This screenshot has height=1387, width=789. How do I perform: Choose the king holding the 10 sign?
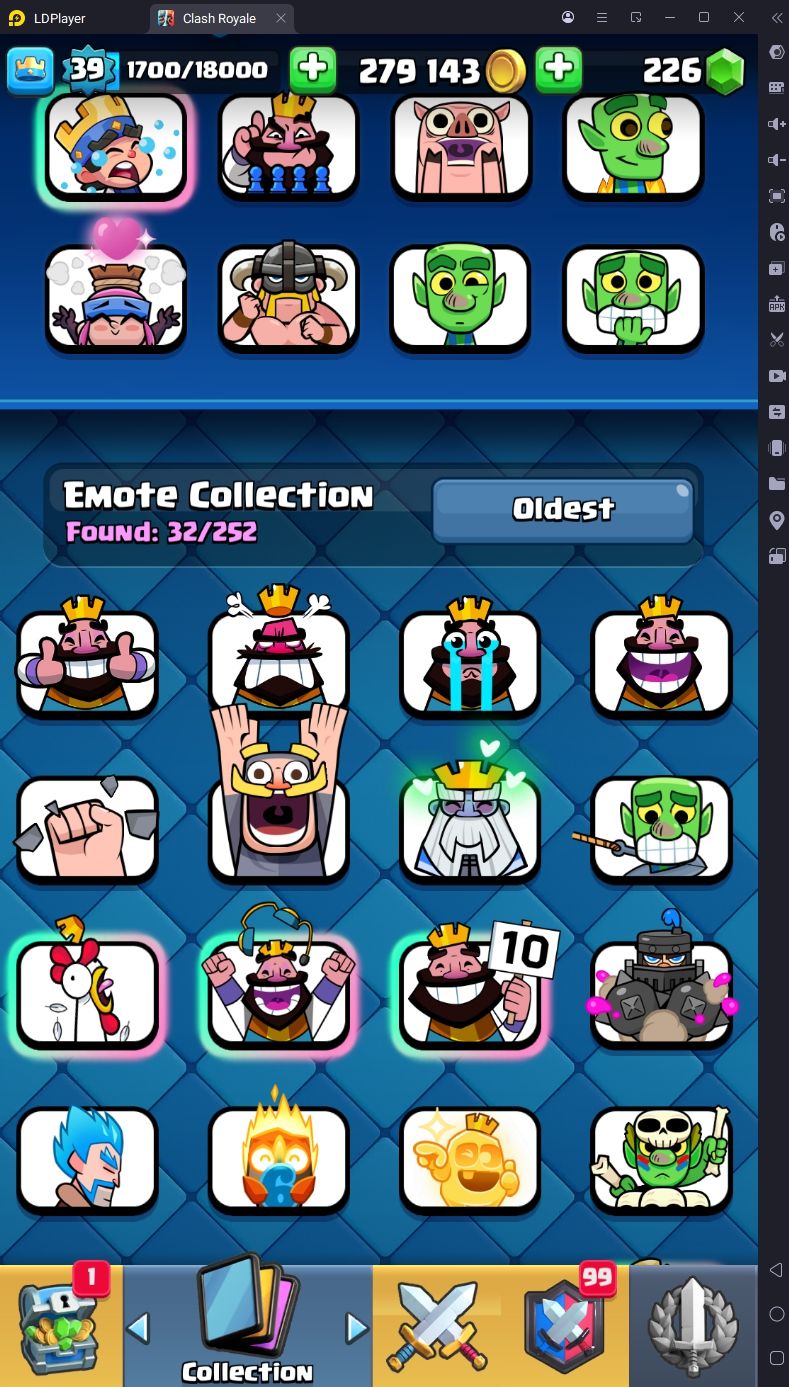point(470,993)
